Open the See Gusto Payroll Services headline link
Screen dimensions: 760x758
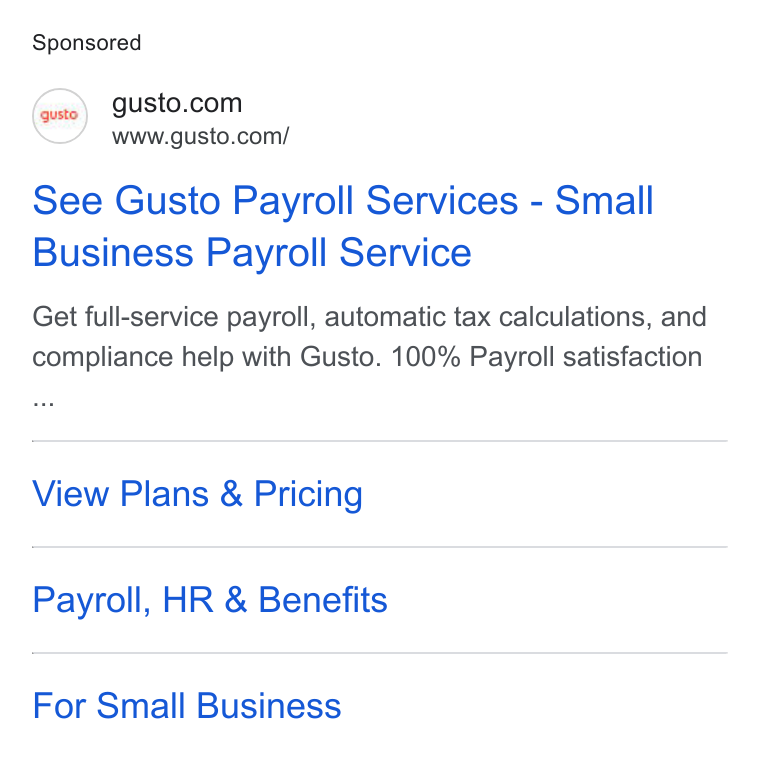343,226
